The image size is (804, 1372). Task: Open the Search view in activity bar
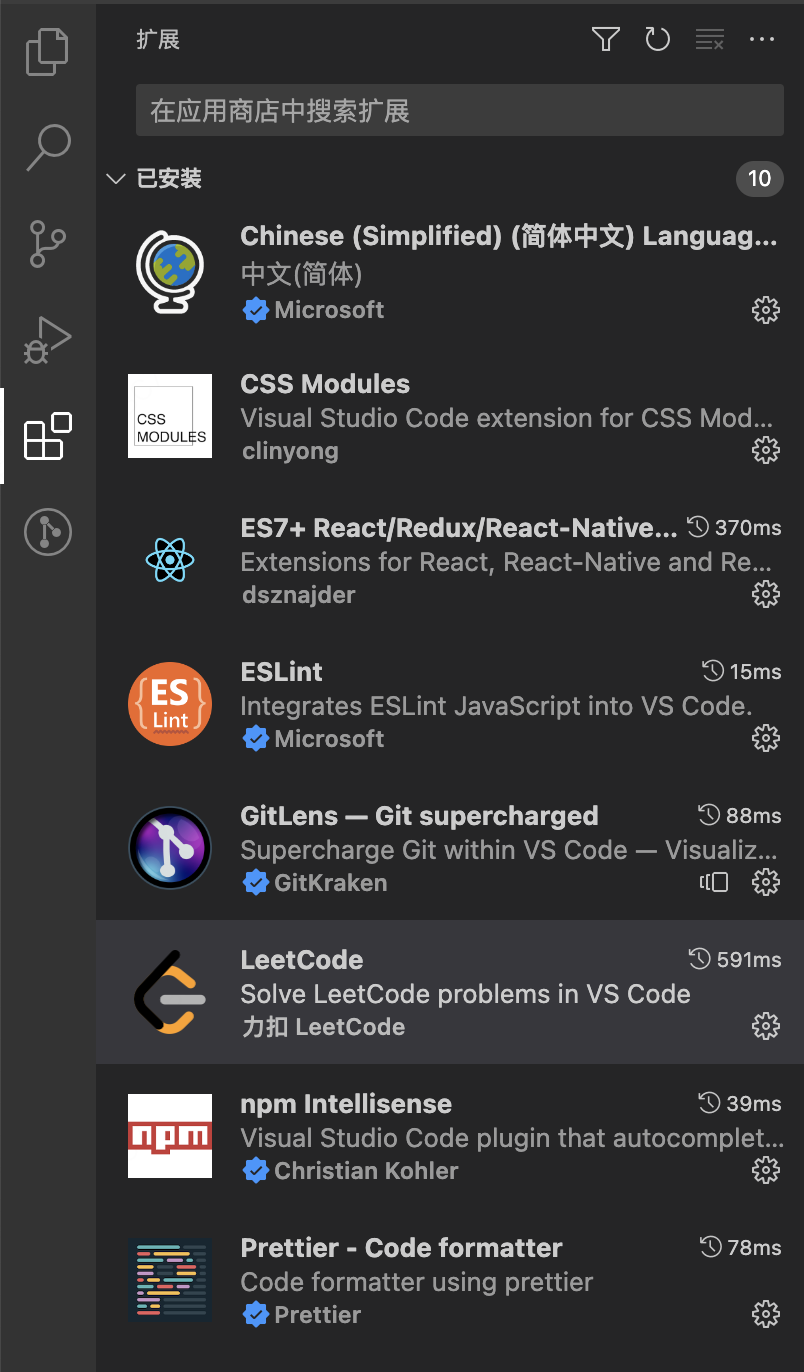(47, 147)
